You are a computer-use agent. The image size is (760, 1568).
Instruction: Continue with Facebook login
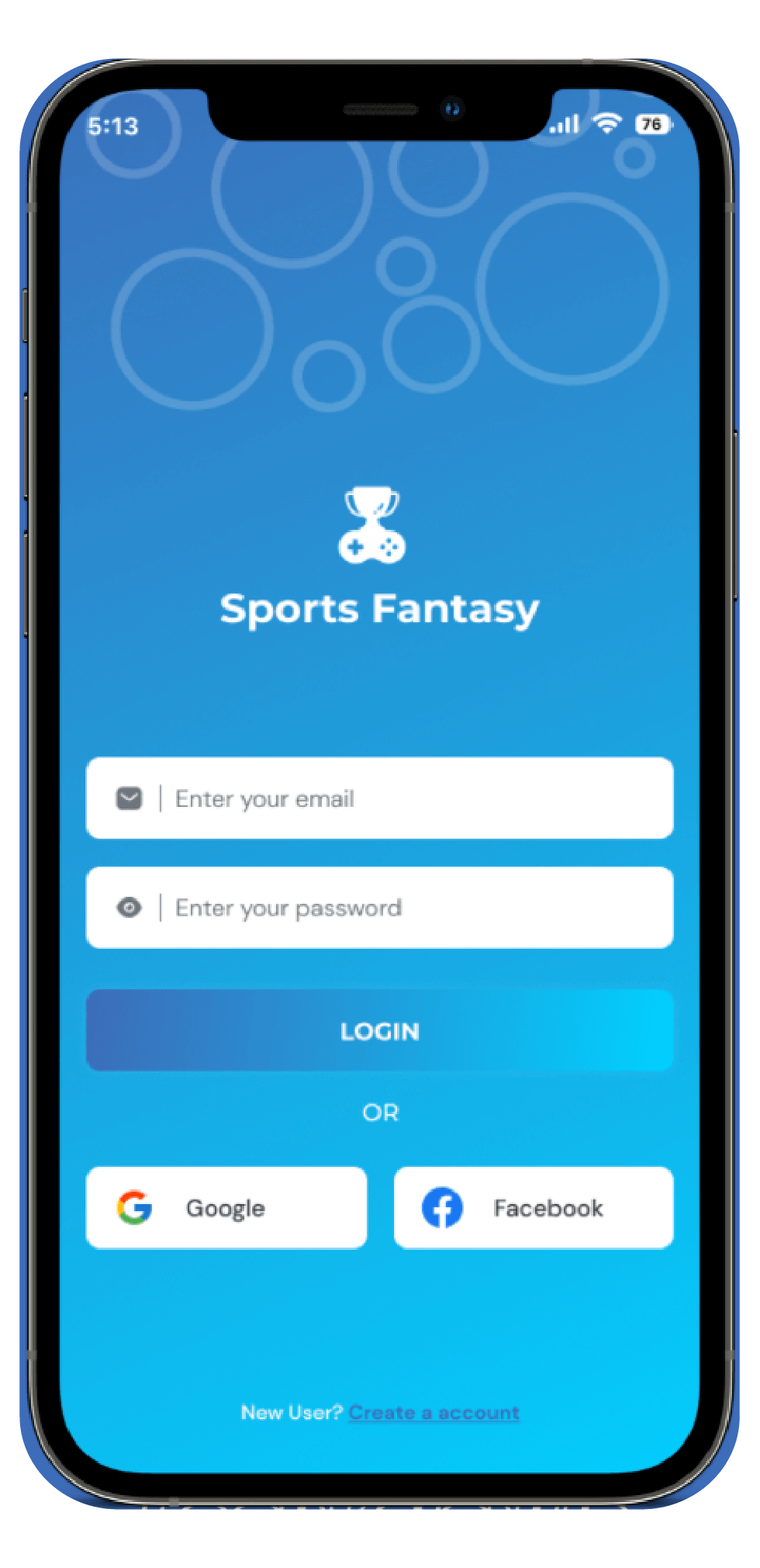tap(534, 1207)
